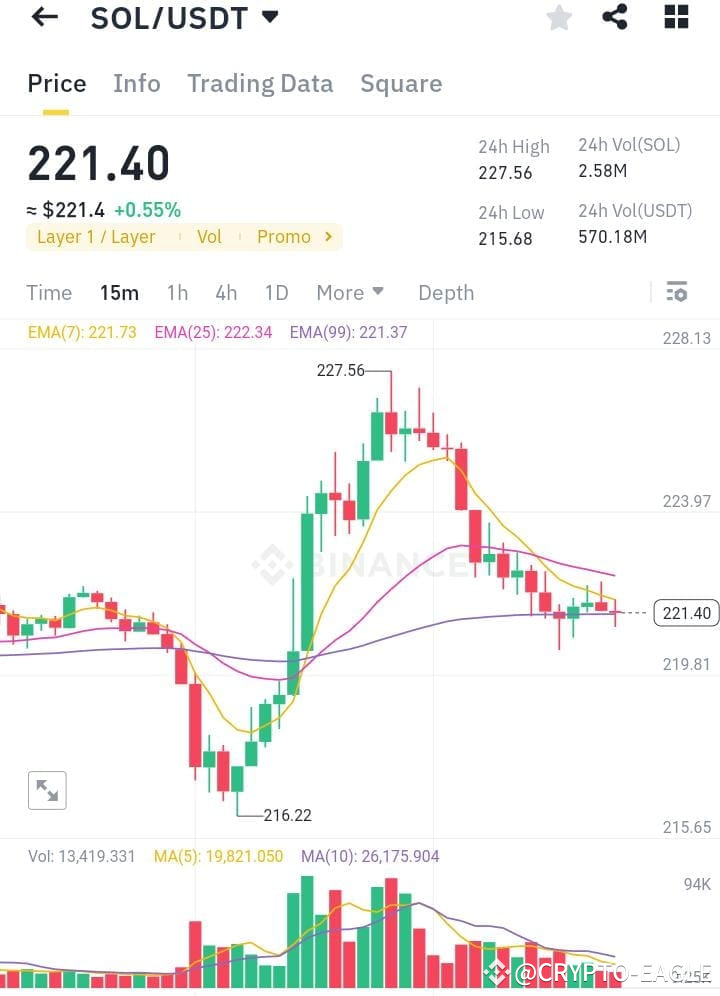Toggle the EMA(25) indicator overlay
720x996 pixels.
tap(212, 332)
